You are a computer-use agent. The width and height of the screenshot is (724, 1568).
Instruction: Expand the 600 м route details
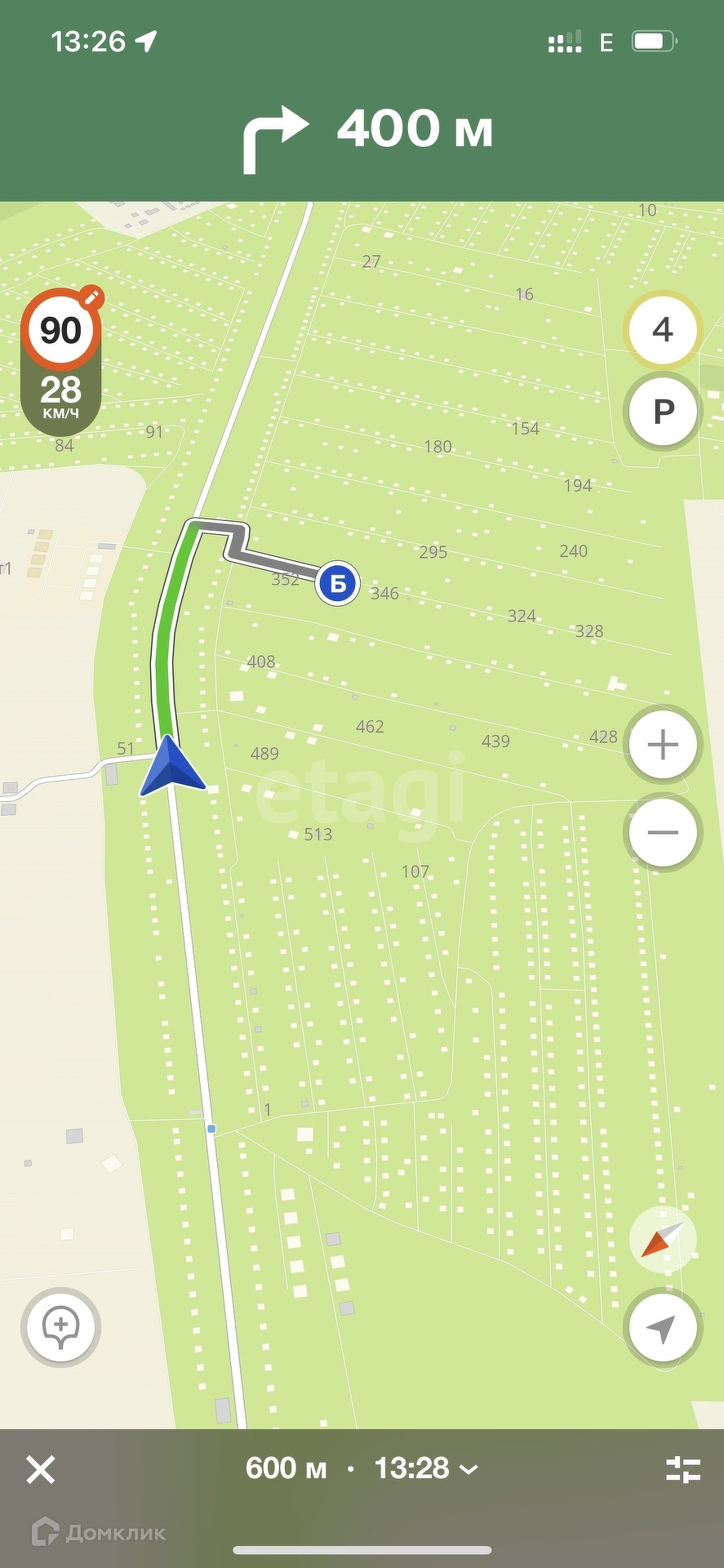[362, 1468]
